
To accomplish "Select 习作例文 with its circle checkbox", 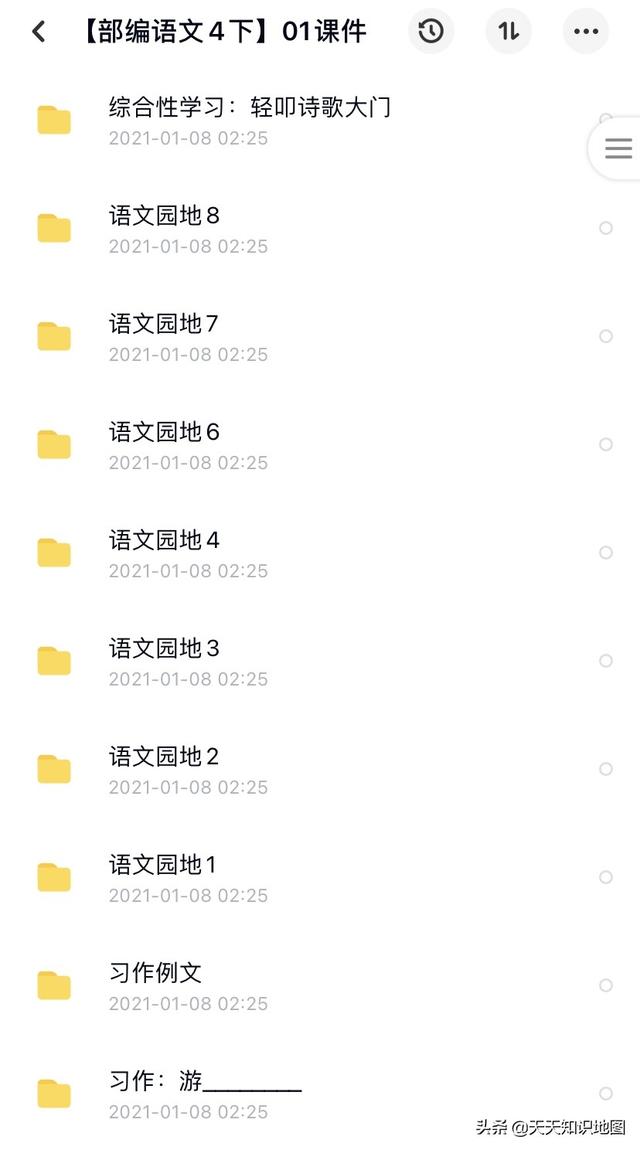I will tap(605, 985).
